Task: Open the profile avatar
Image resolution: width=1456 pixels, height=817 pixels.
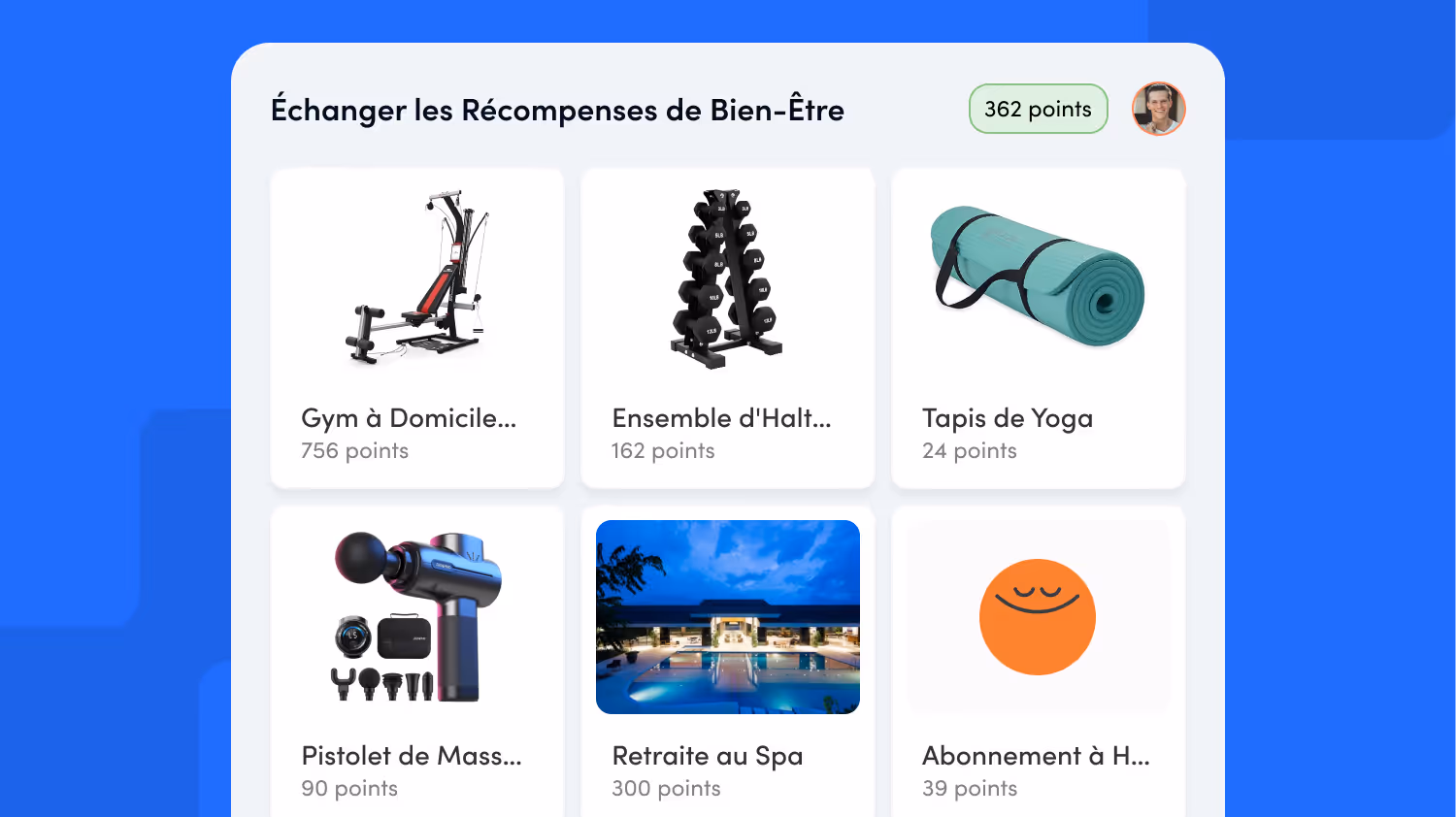Action: (1158, 109)
